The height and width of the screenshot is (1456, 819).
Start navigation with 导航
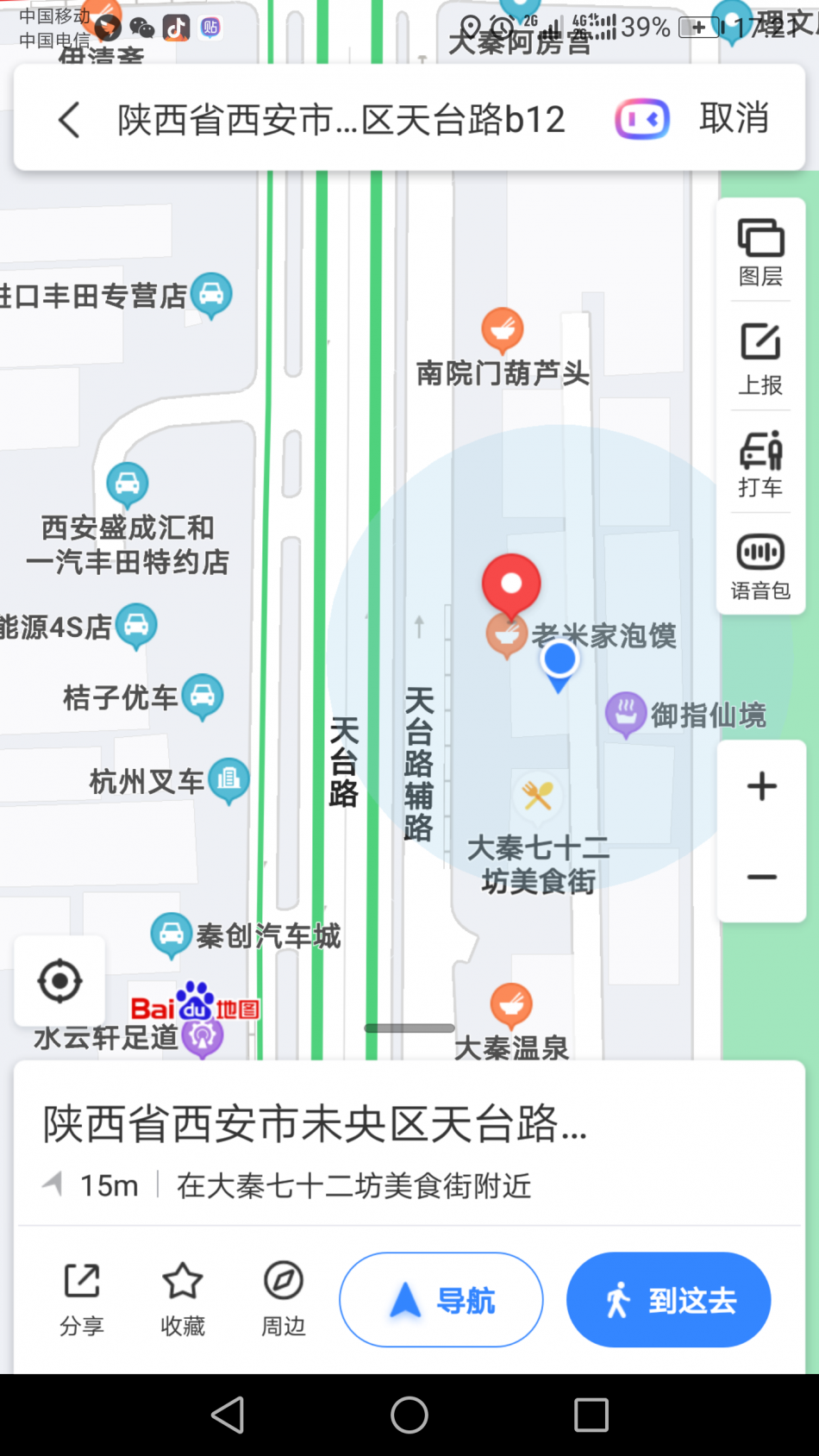coord(441,1299)
